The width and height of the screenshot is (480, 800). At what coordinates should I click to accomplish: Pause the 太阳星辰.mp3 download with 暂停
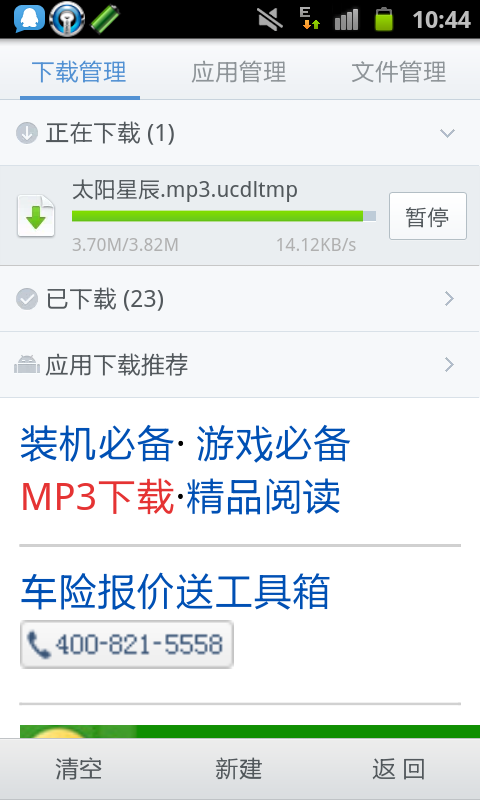pos(427,216)
